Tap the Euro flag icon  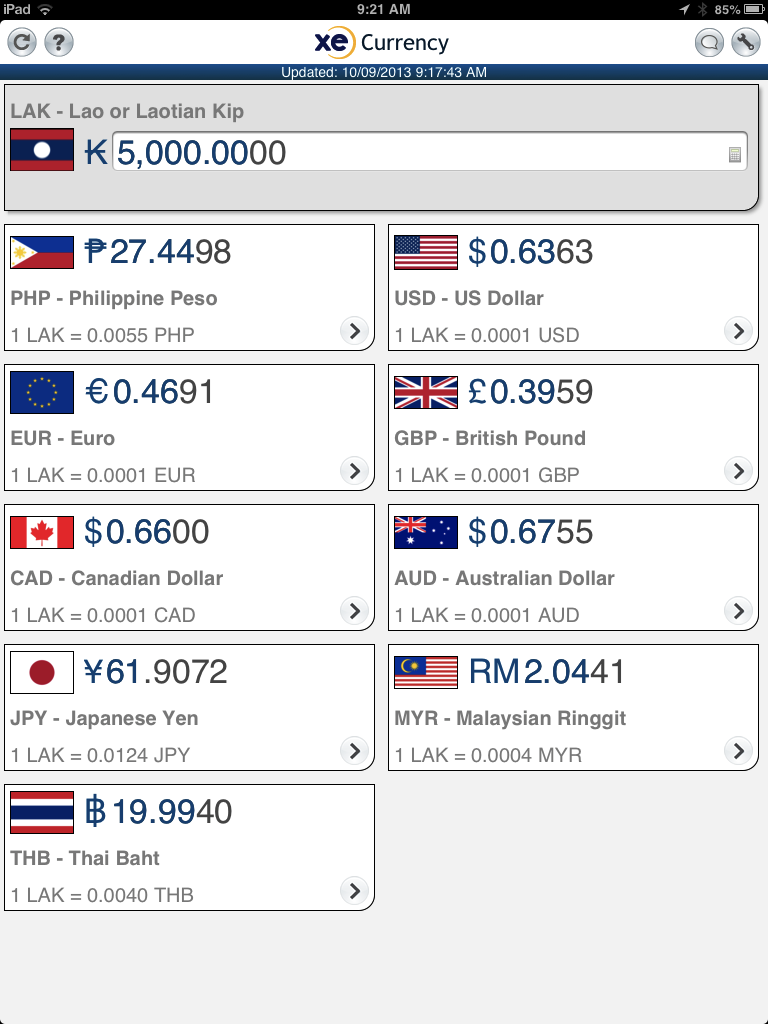(x=39, y=392)
